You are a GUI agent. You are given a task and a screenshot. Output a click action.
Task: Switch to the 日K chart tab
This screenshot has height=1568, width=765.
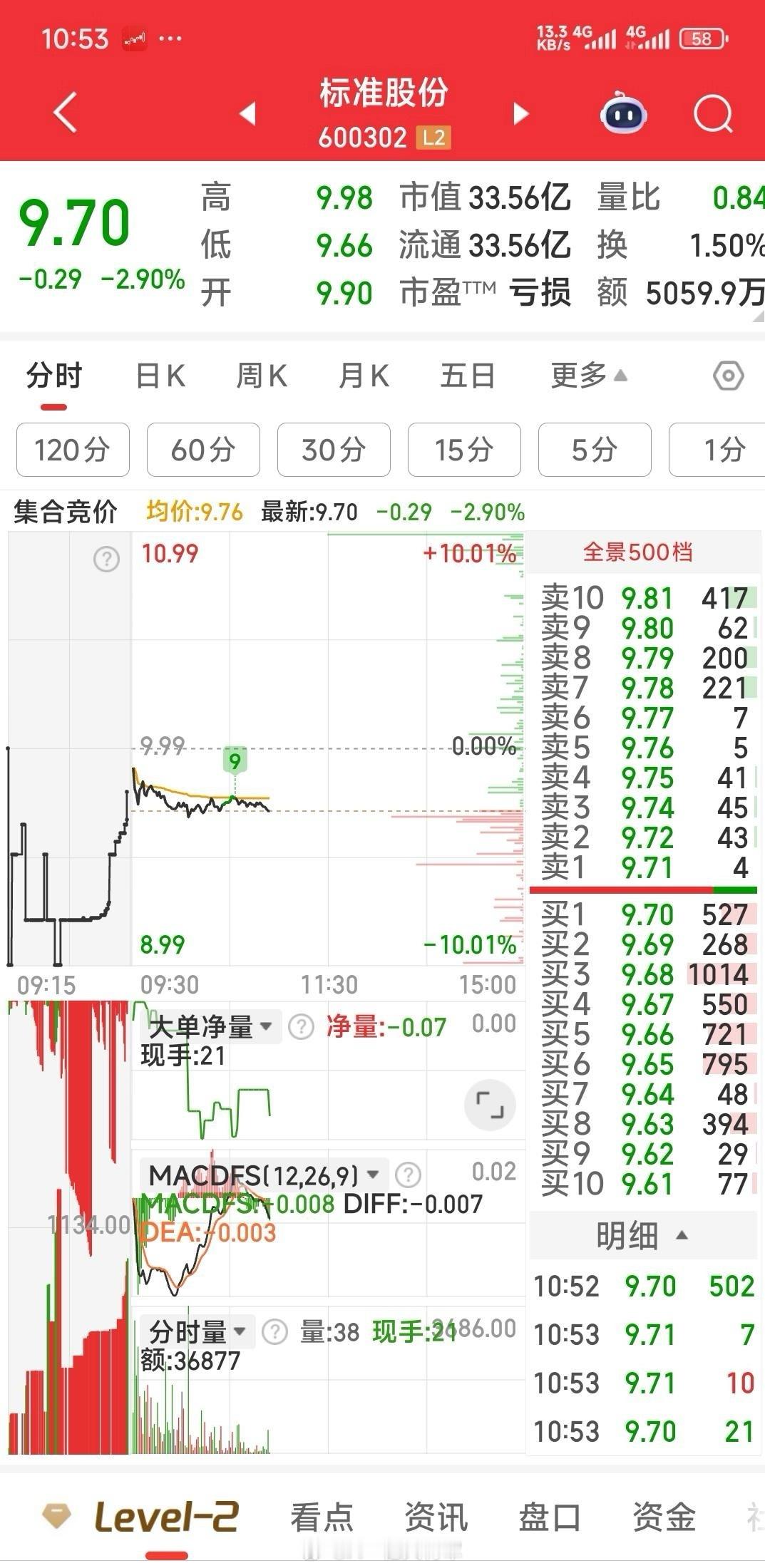pyautogui.click(x=160, y=376)
